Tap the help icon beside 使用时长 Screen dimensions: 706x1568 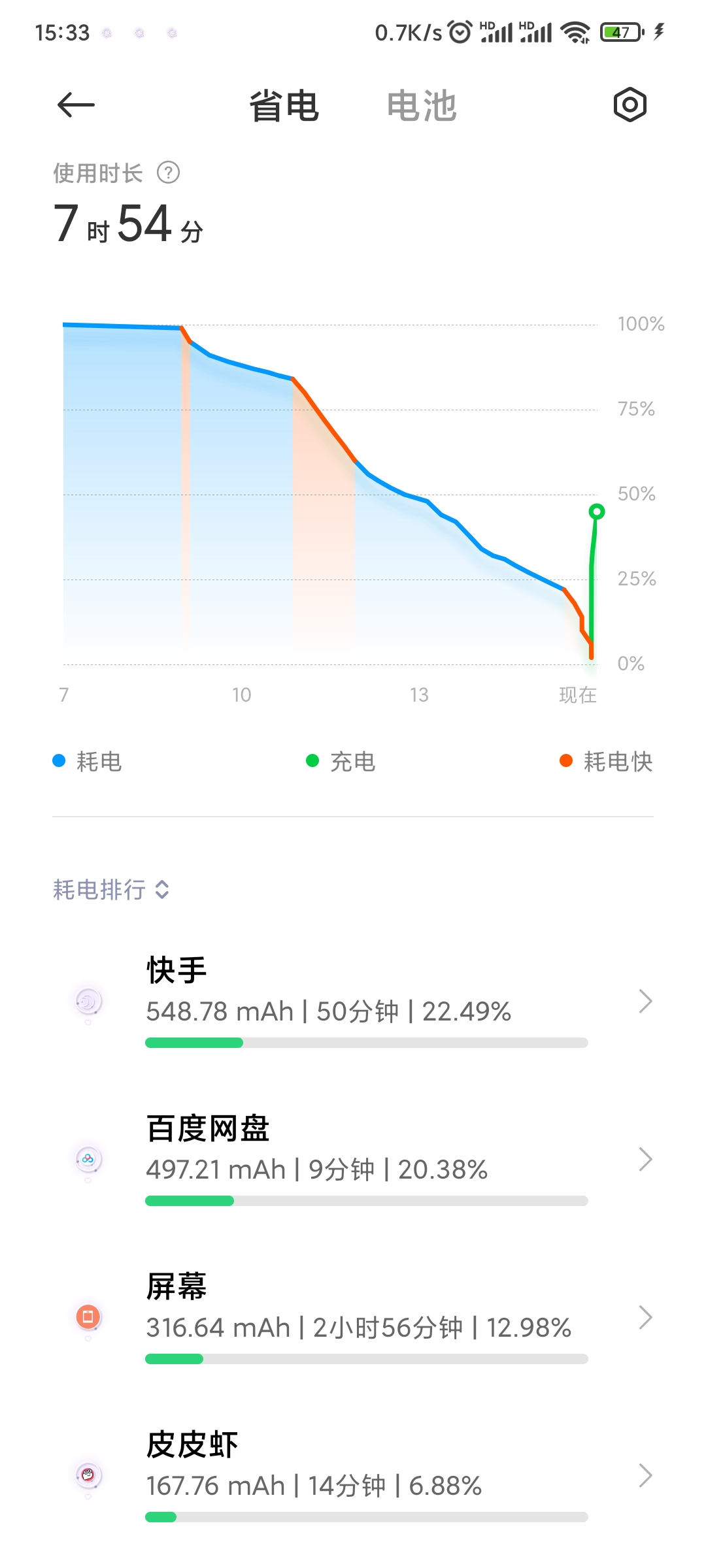click(x=169, y=173)
